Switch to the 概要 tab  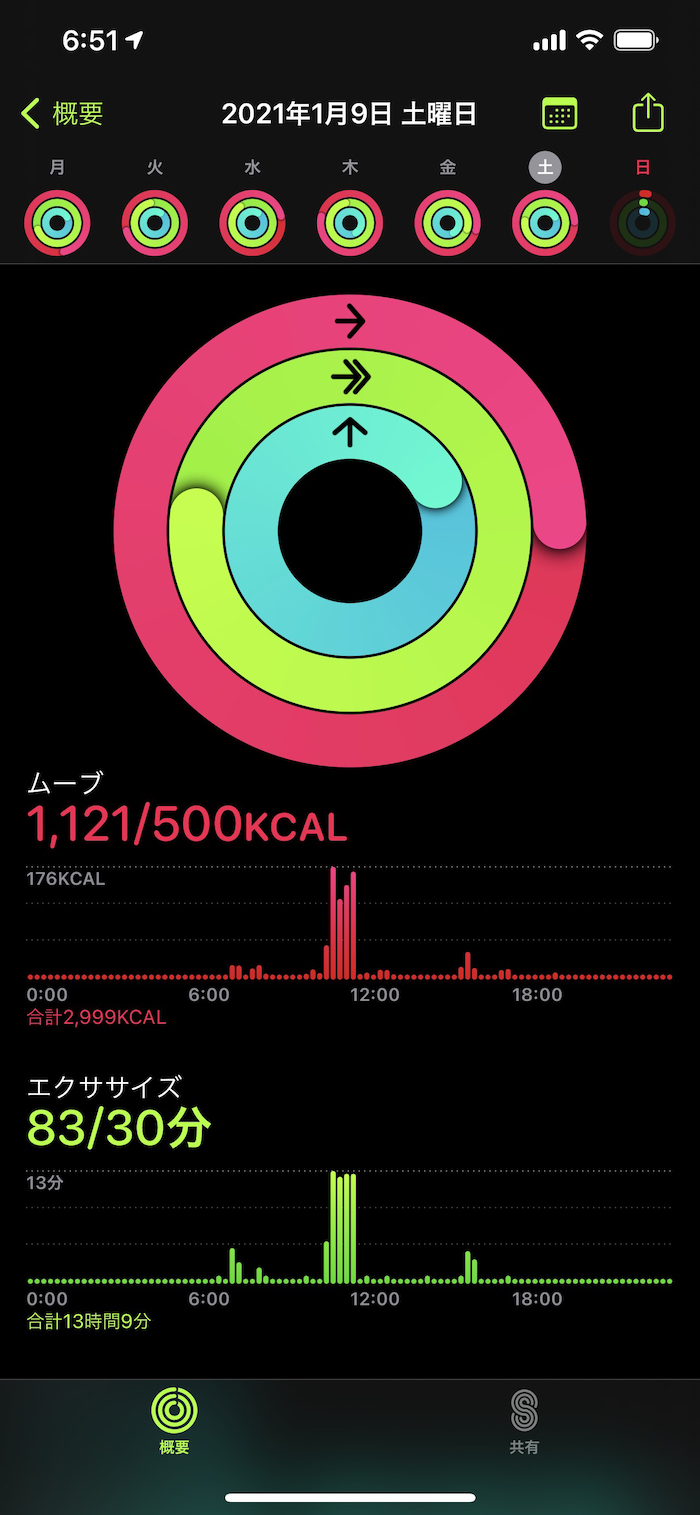pos(174,1422)
